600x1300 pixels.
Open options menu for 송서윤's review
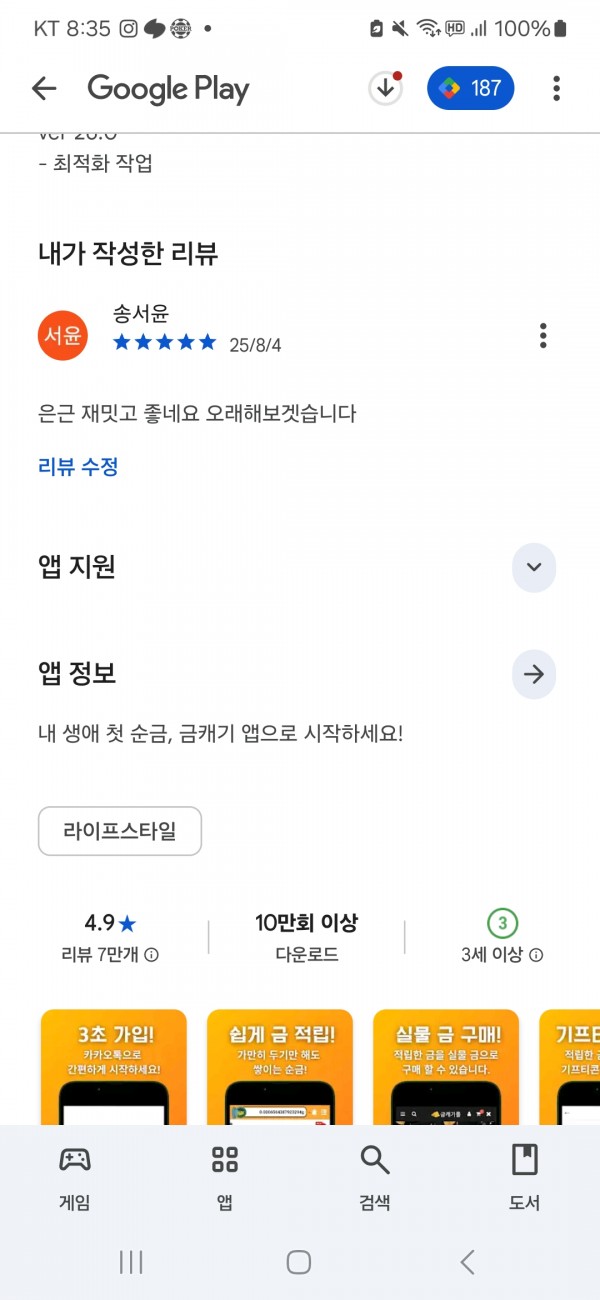click(543, 336)
